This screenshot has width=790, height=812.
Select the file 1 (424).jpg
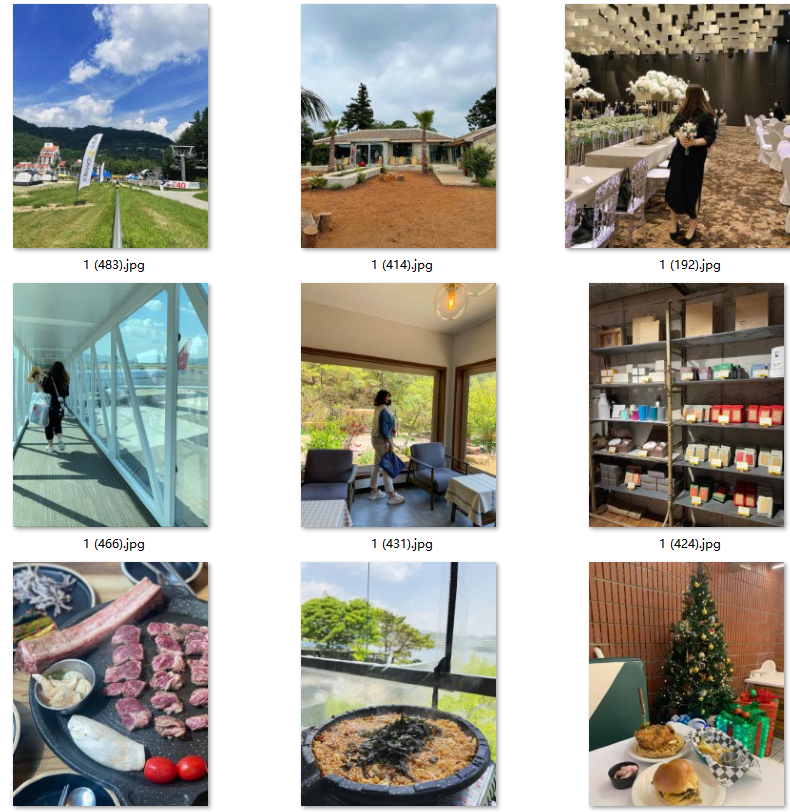tap(686, 405)
